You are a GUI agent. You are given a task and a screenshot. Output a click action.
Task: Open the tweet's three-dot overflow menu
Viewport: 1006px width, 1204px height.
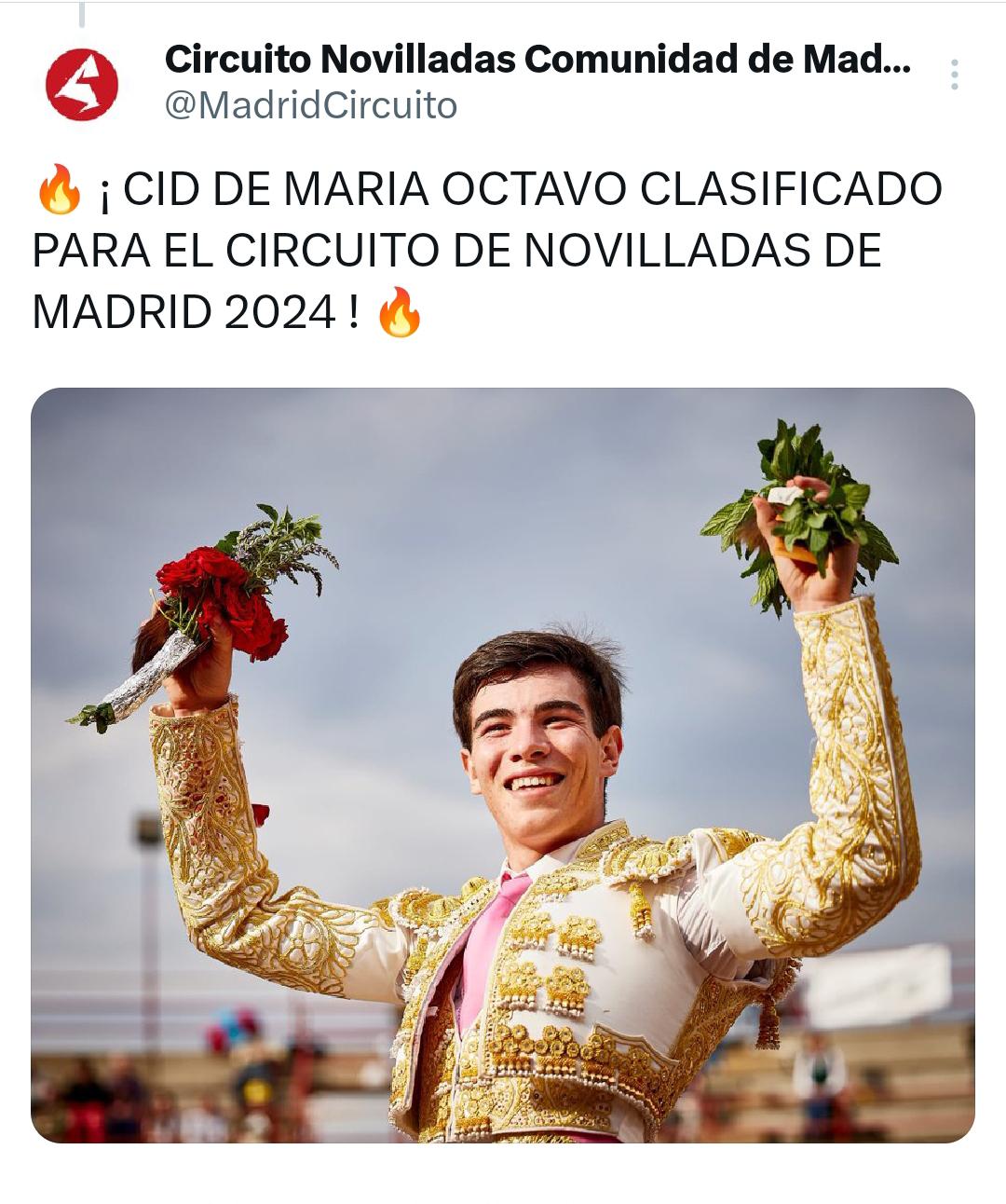[954, 75]
